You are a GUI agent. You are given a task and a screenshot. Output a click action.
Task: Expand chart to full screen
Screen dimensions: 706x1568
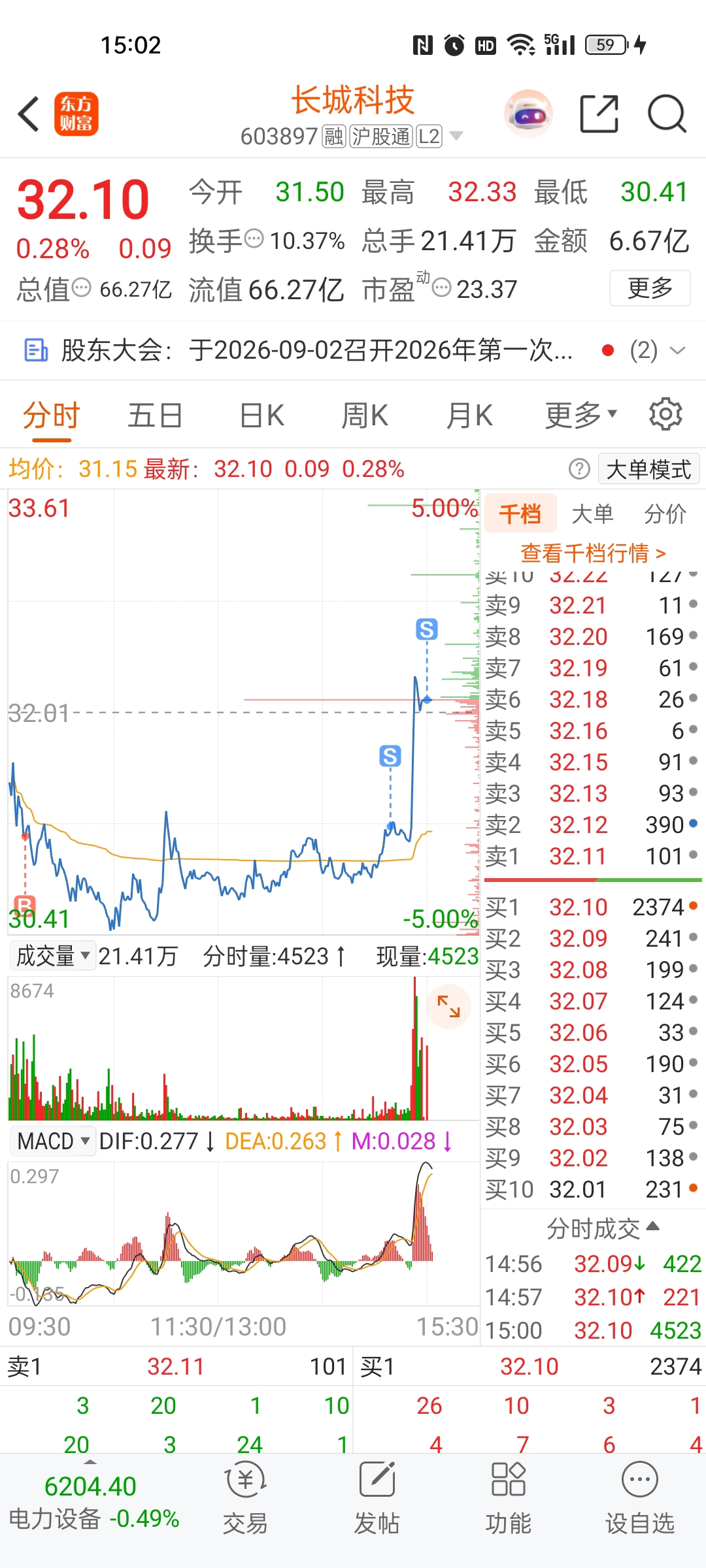coord(448,1007)
